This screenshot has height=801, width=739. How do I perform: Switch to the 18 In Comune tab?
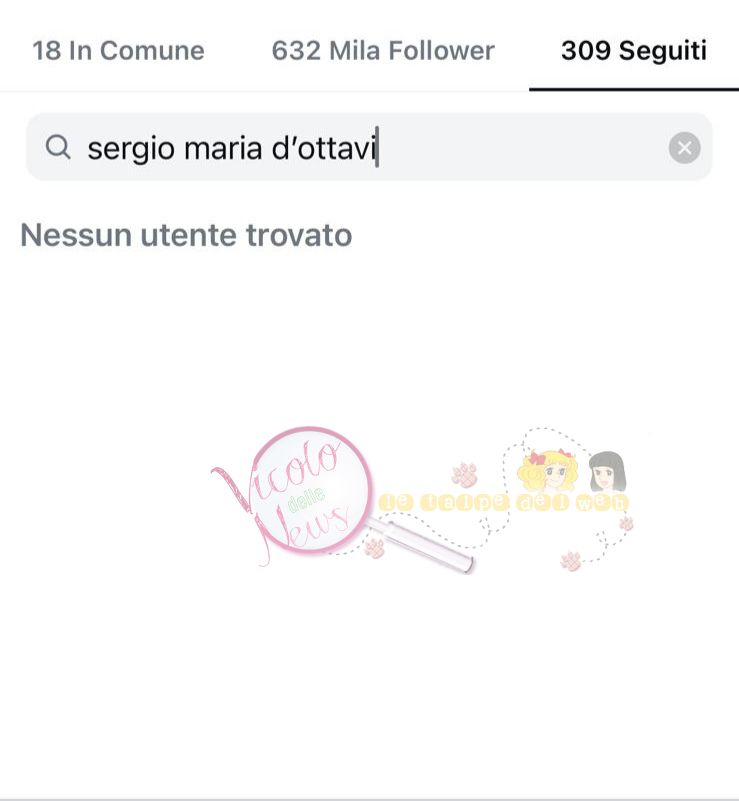(118, 51)
